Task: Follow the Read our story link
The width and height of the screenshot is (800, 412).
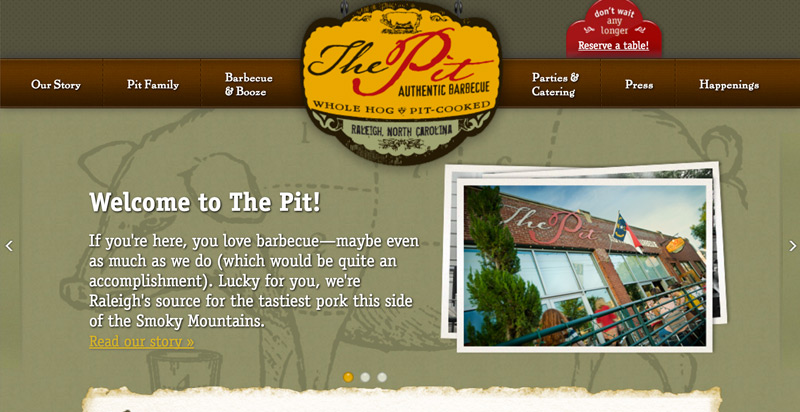Action: [141, 341]
